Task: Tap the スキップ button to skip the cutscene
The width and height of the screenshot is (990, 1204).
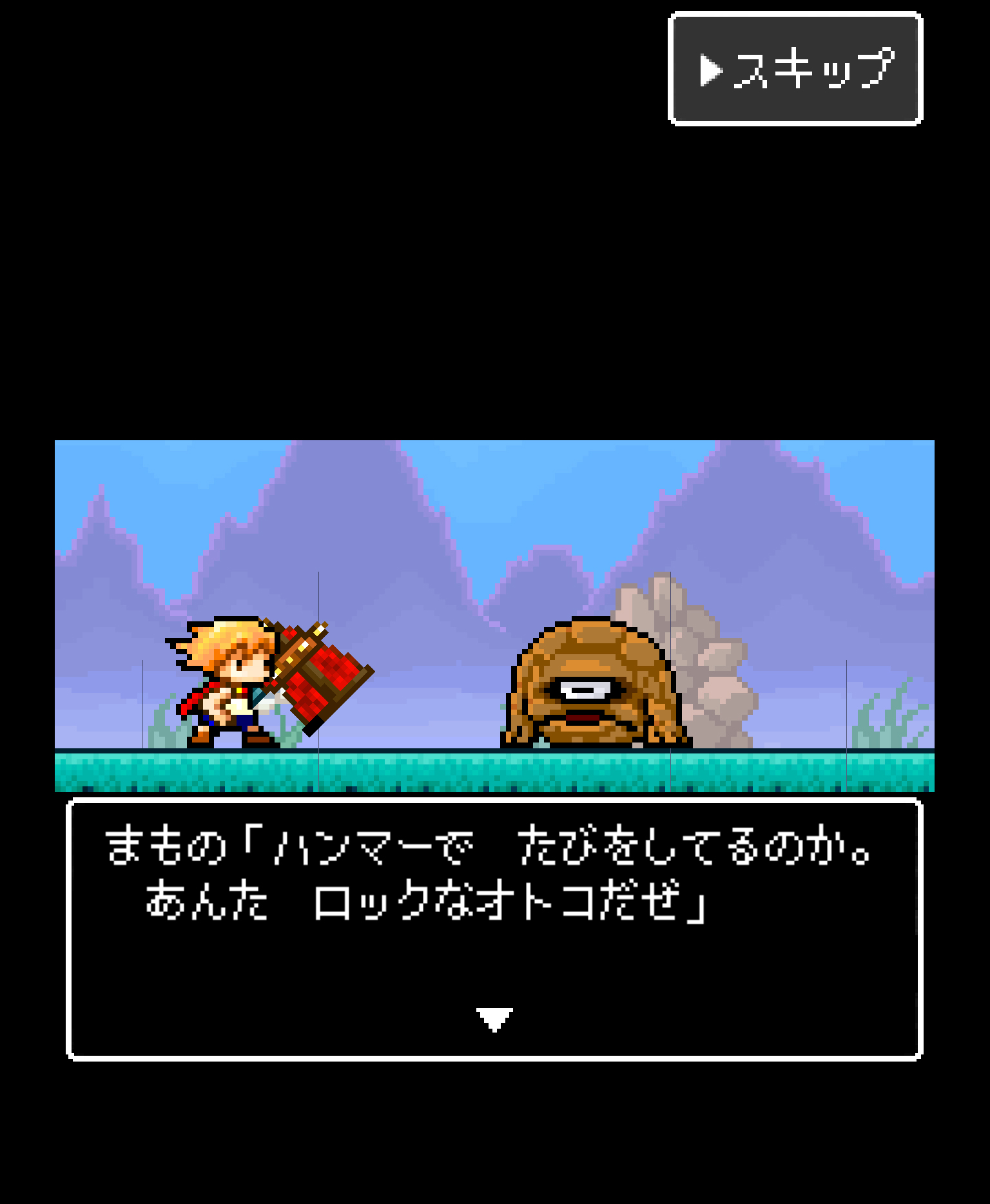Action: pos(796,69)
